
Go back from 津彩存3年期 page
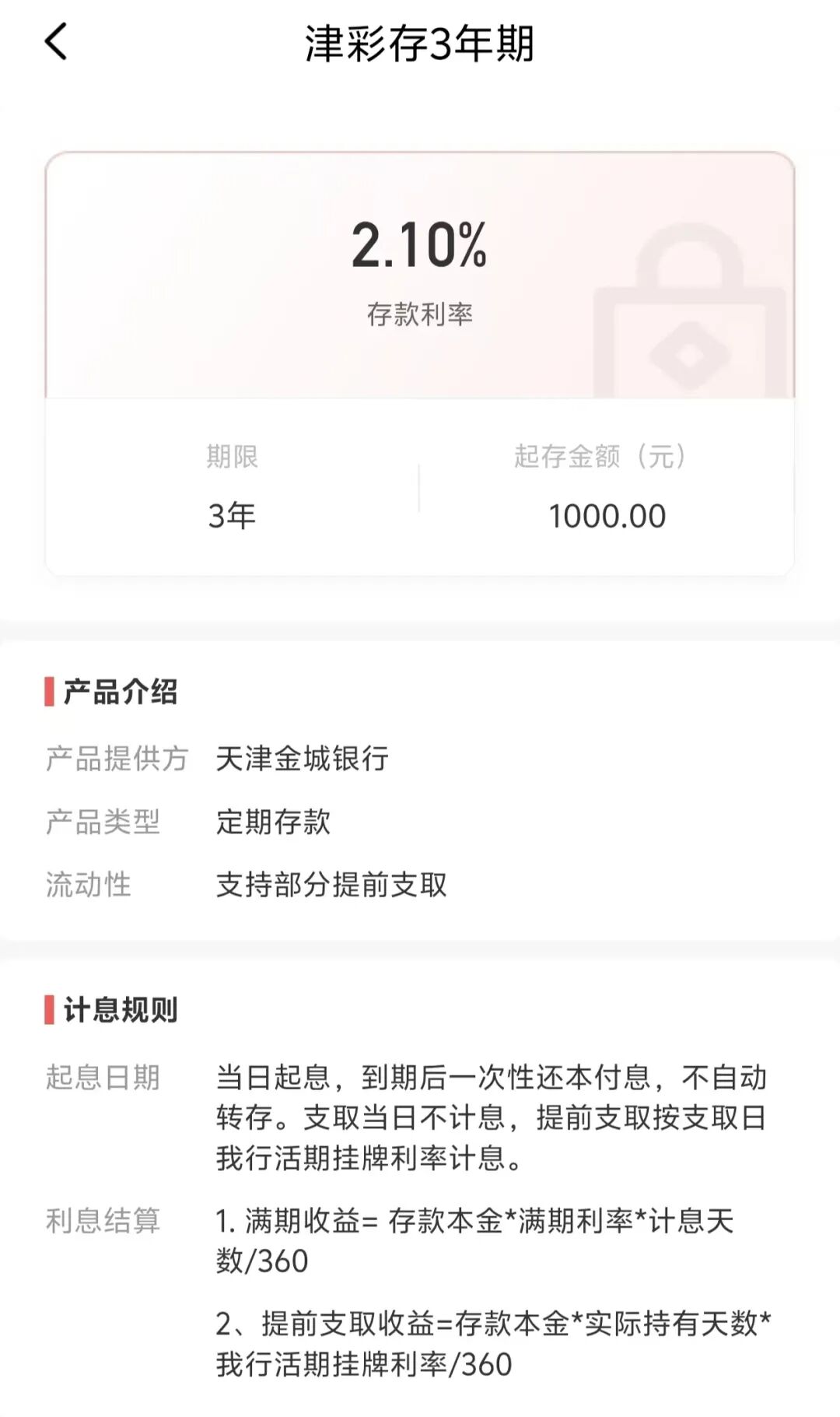[56, 42]
